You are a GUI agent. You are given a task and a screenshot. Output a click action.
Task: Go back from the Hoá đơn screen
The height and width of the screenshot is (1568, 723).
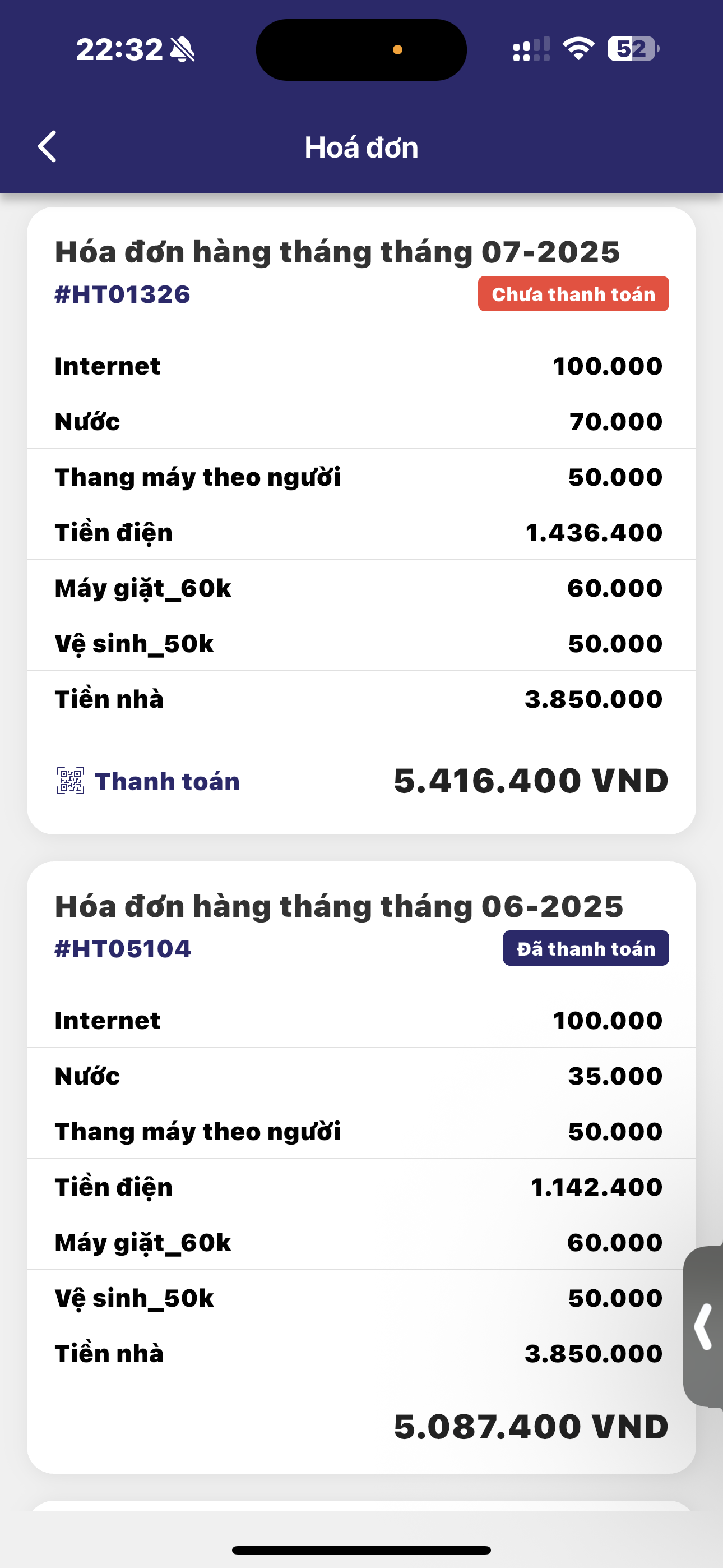(48, 147)
